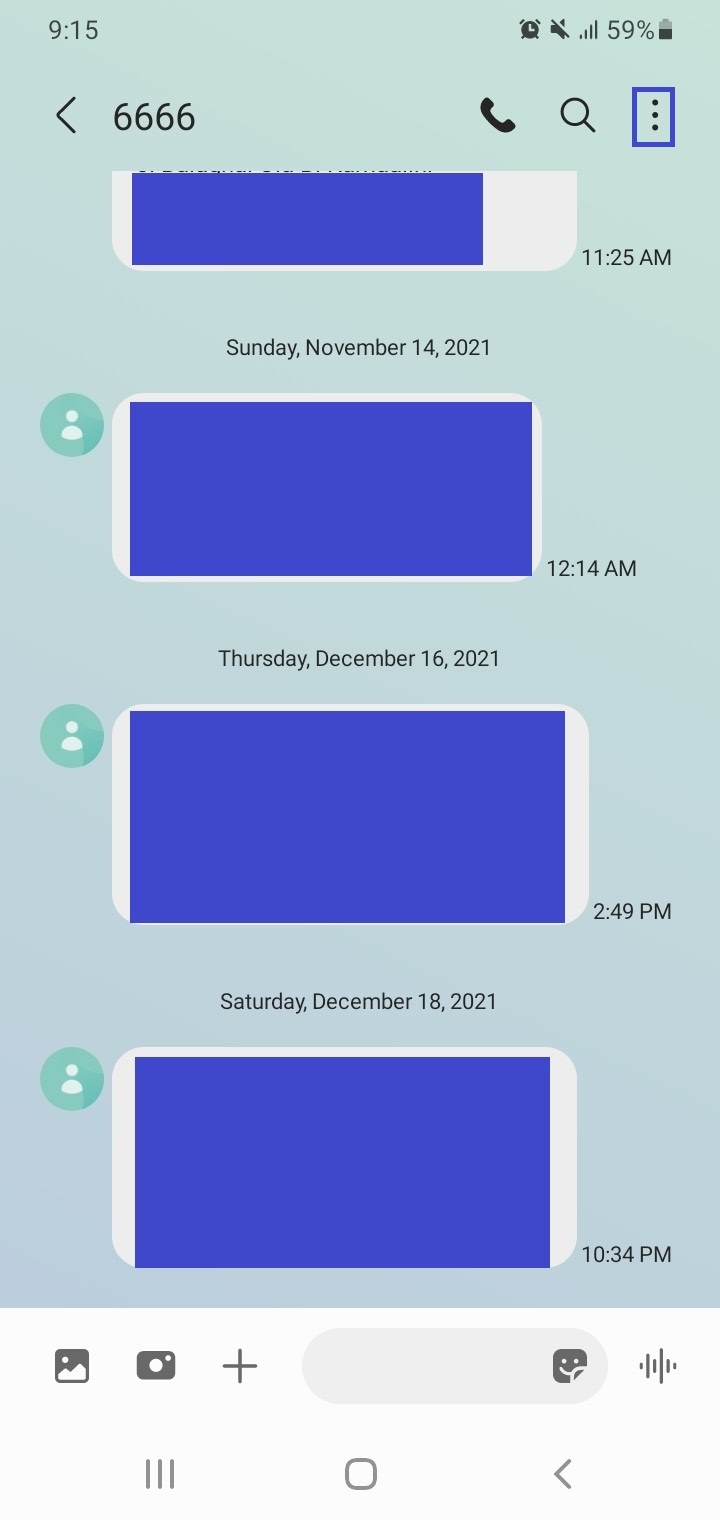
Task: Open the three-dot overflow menu
Action: click(x=654, y=117)
